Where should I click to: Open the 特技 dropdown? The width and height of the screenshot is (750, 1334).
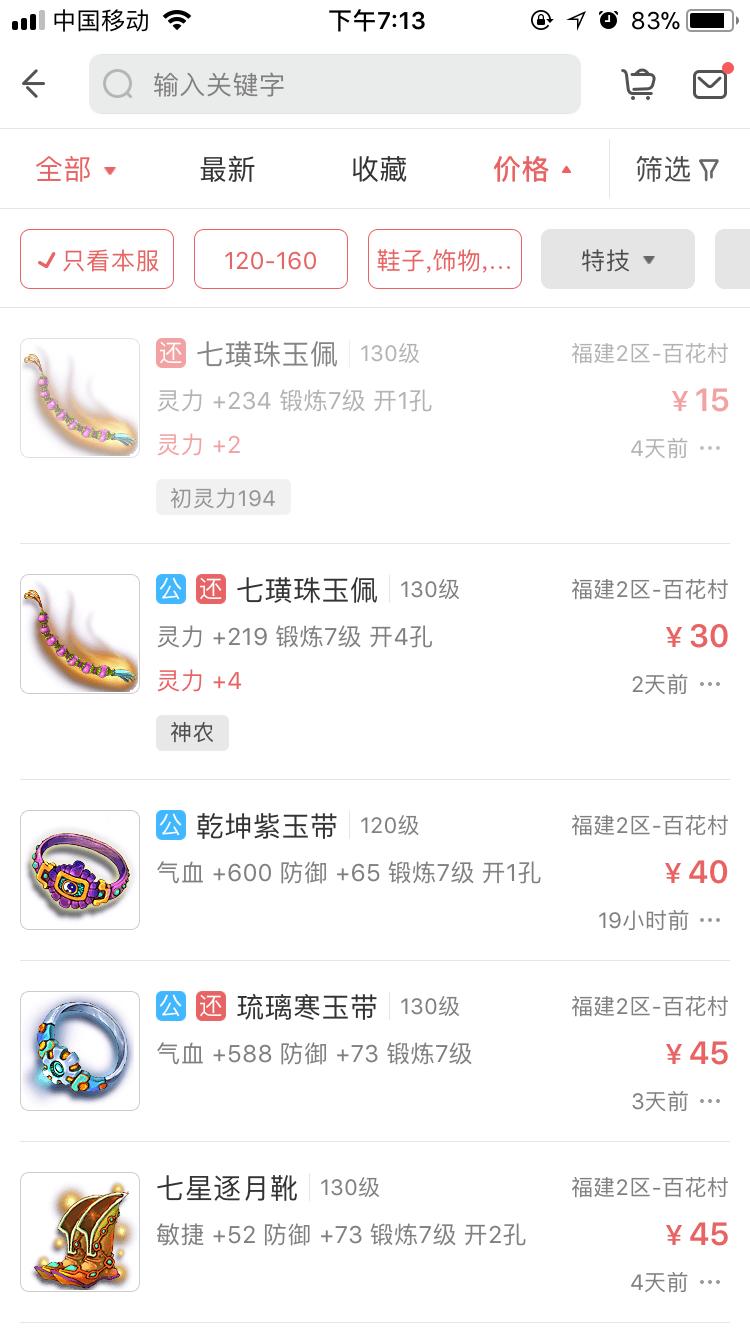coord(617,258)
